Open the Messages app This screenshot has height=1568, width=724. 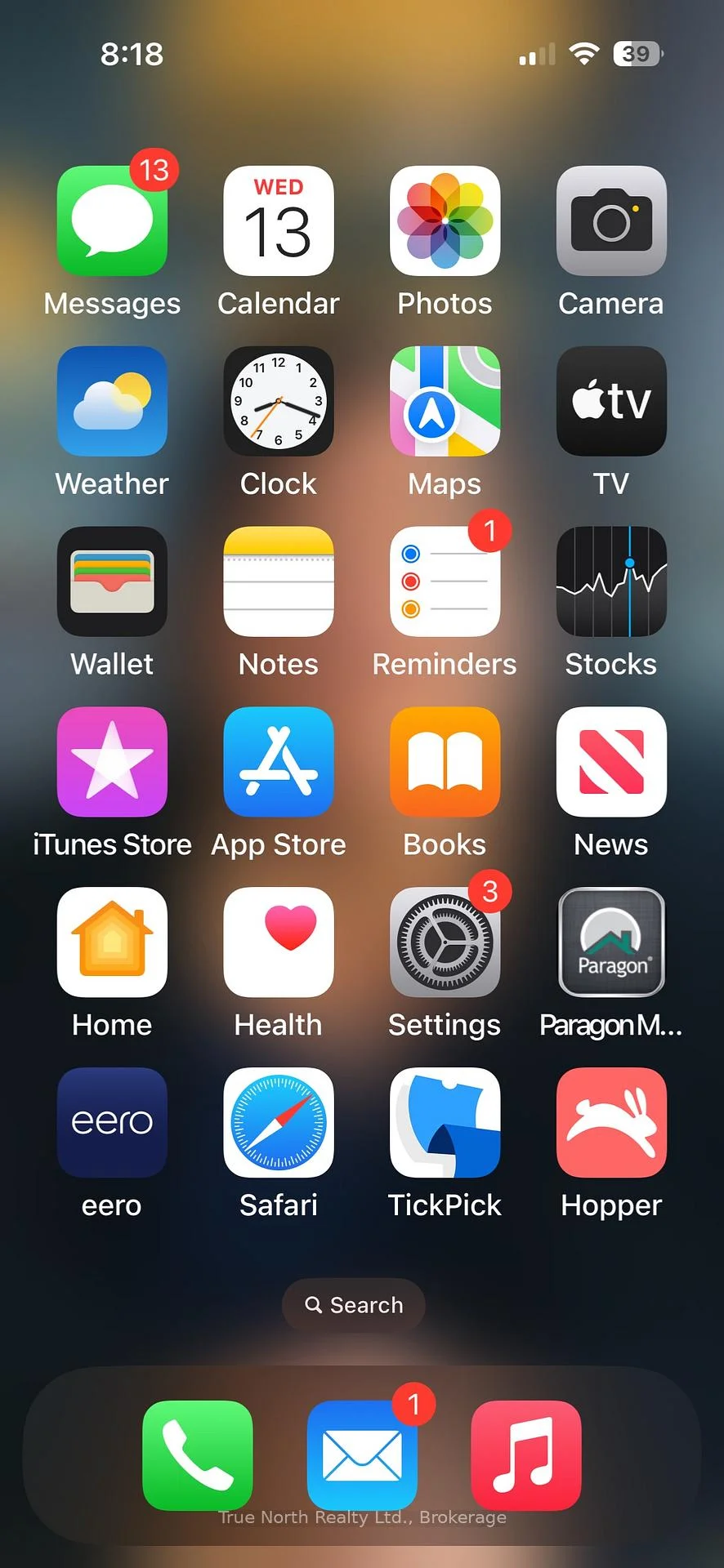(112, 220)
